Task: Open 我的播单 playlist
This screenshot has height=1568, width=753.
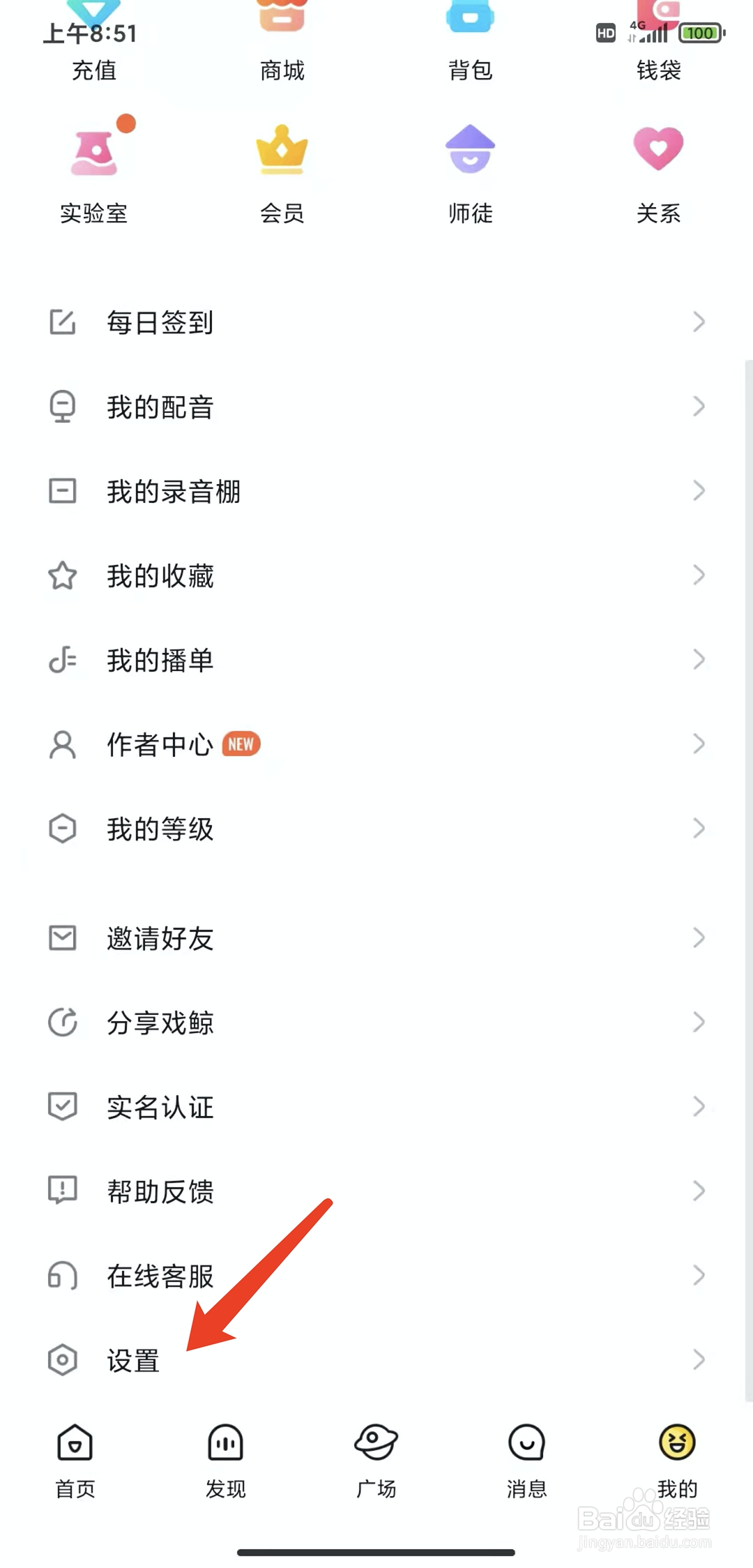Action: click(x=376, y=660)
